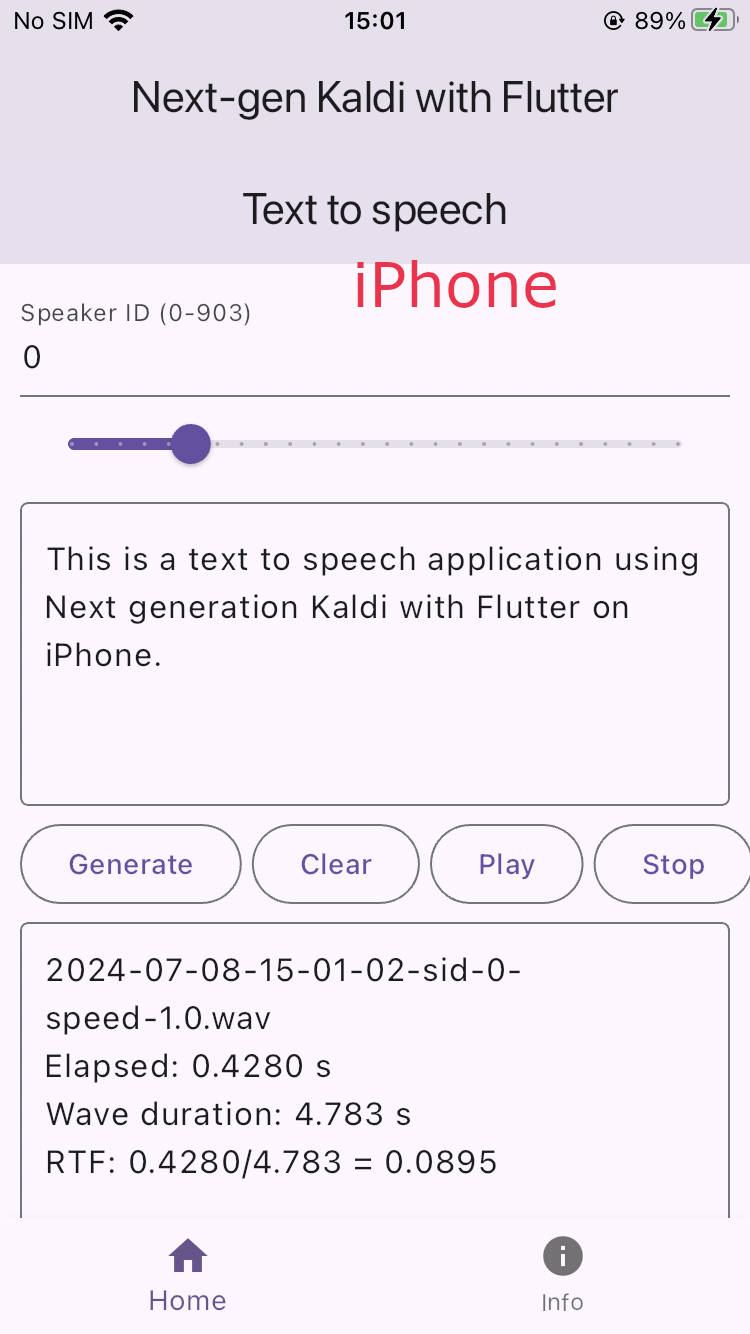This screenshot has width=750, height=1334.
Task: Play the generated audio
Action: click(506, 864)
